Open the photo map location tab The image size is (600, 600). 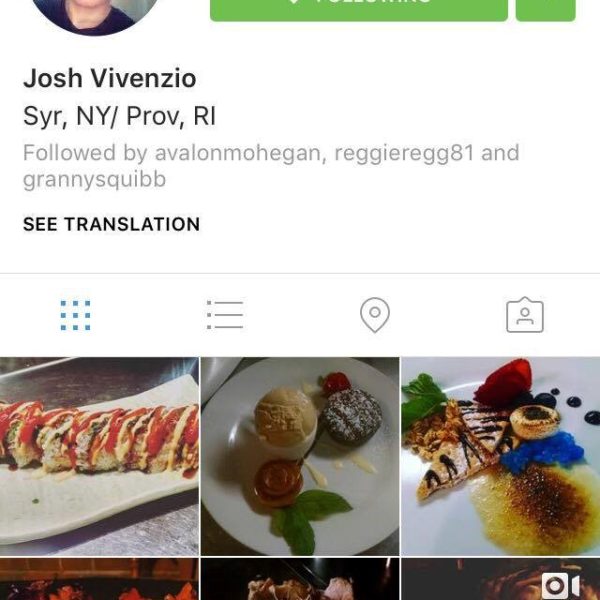(x=374, y=315)
